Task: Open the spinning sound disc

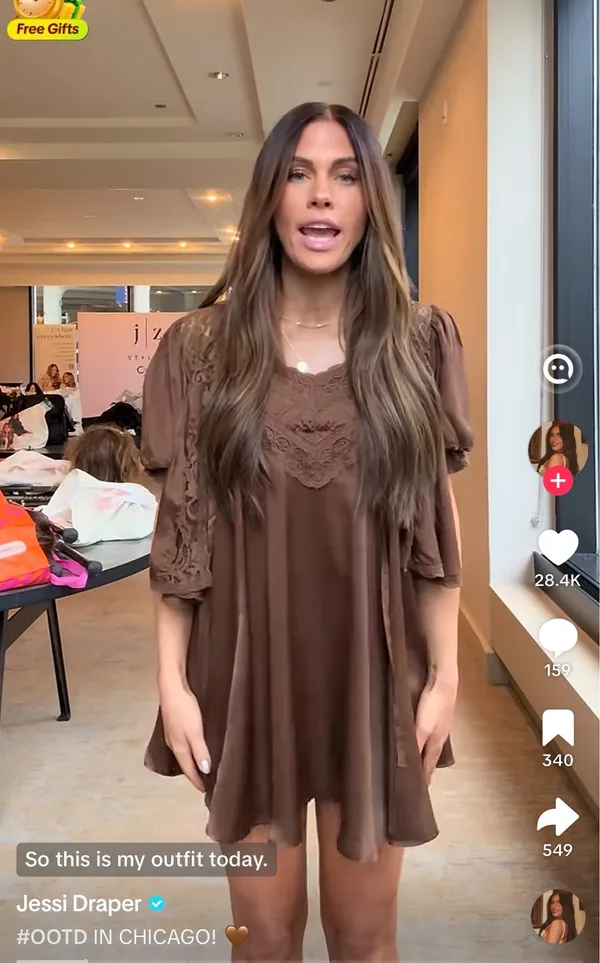Action: coord(558,916)
